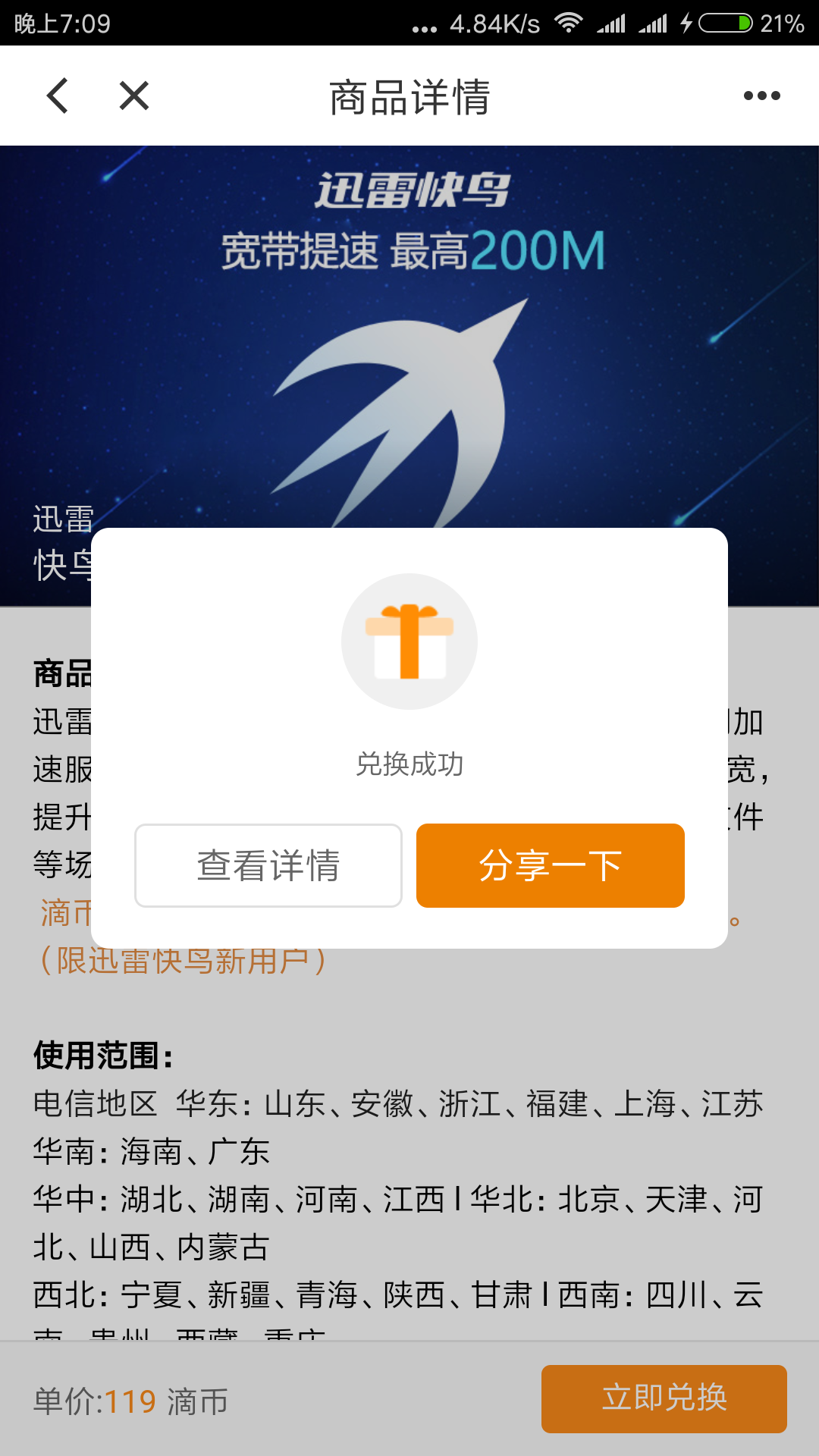
Task: Open the three-dot overflow menu
Action: pyautogui.click(x=761, y=96)
